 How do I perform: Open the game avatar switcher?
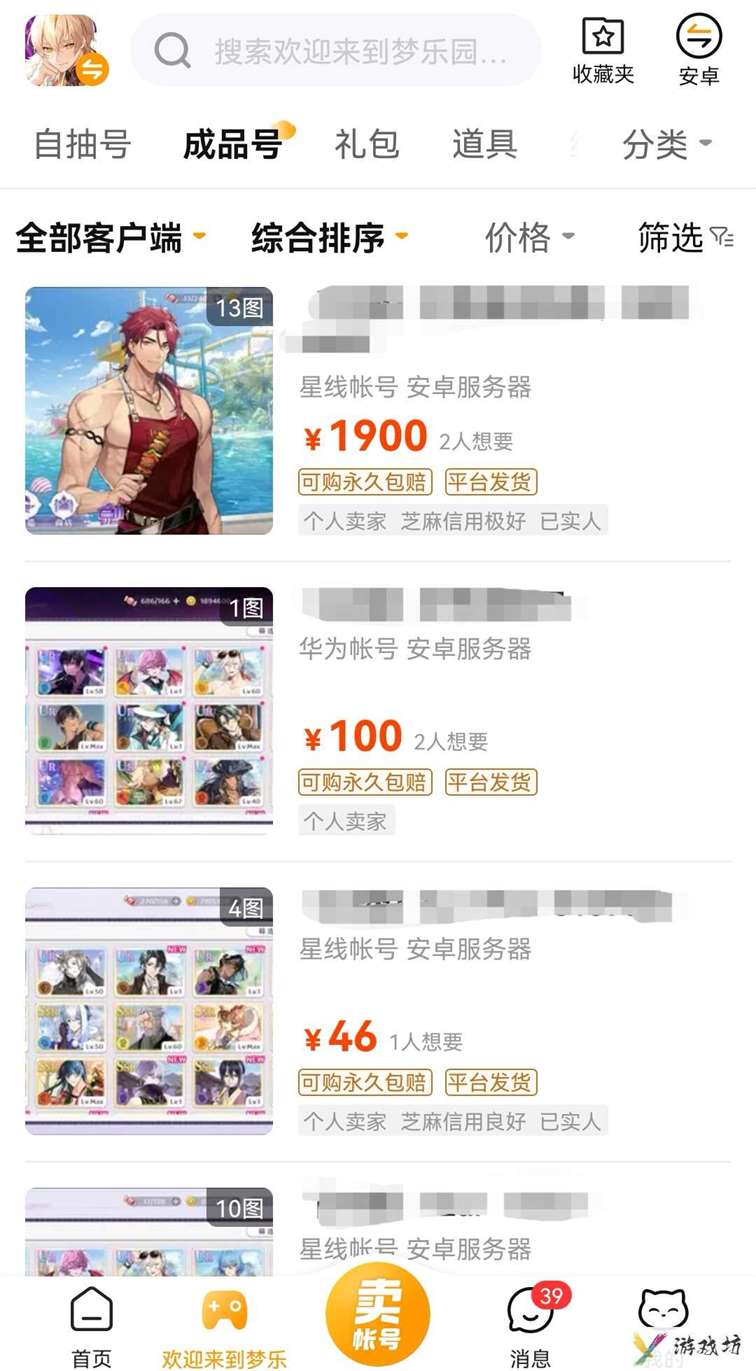tap(65, 50)
